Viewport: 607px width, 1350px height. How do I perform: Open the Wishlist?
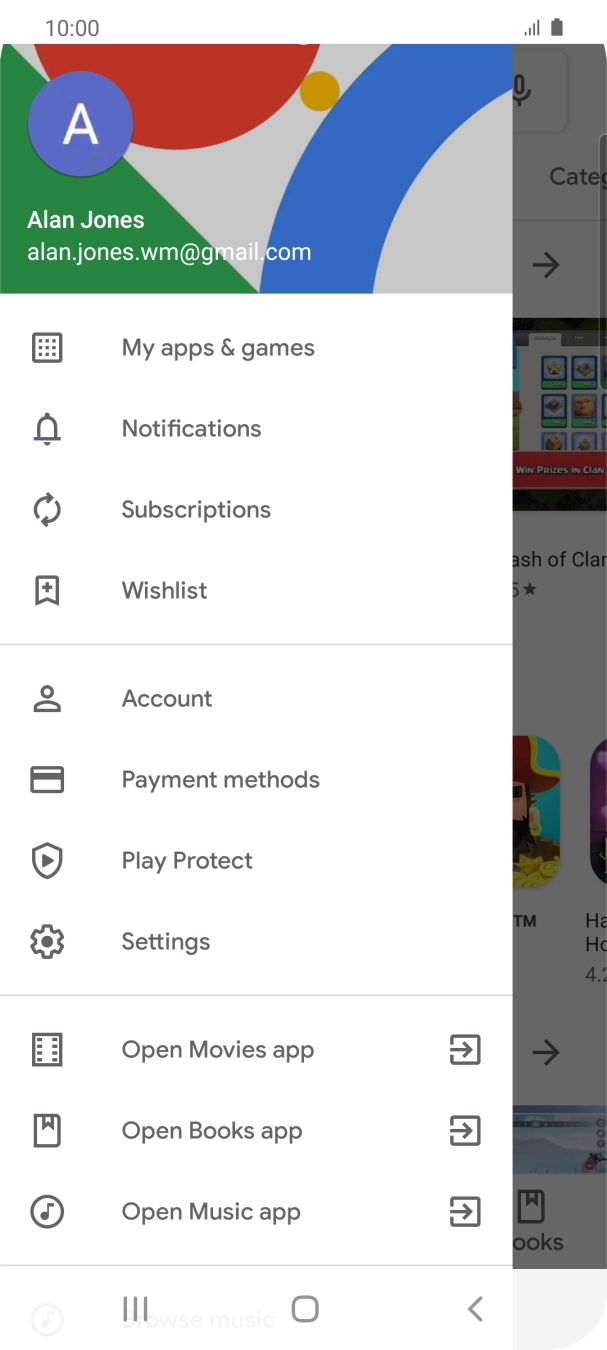[256, 591]
